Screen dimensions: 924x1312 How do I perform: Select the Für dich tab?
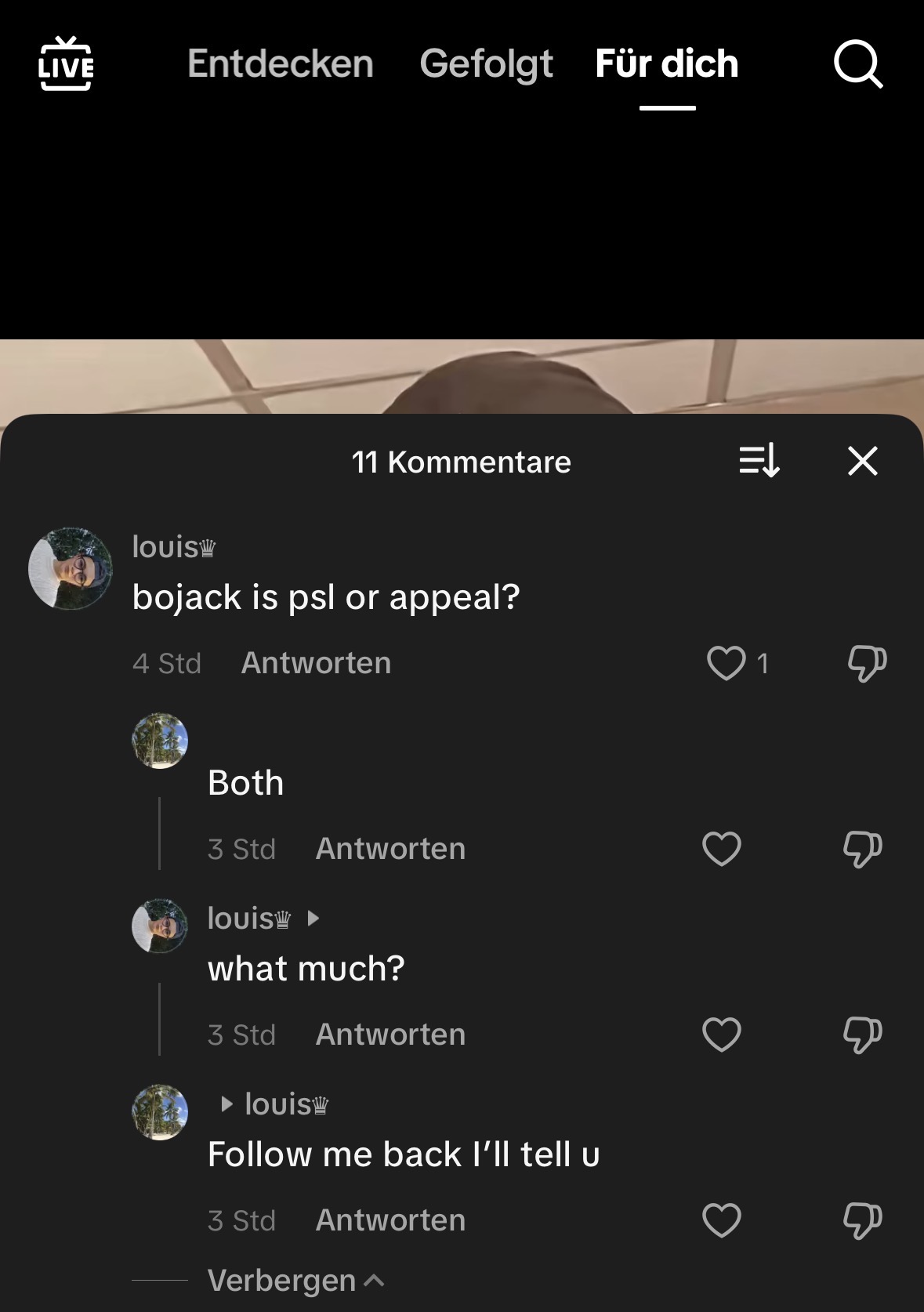666,64
